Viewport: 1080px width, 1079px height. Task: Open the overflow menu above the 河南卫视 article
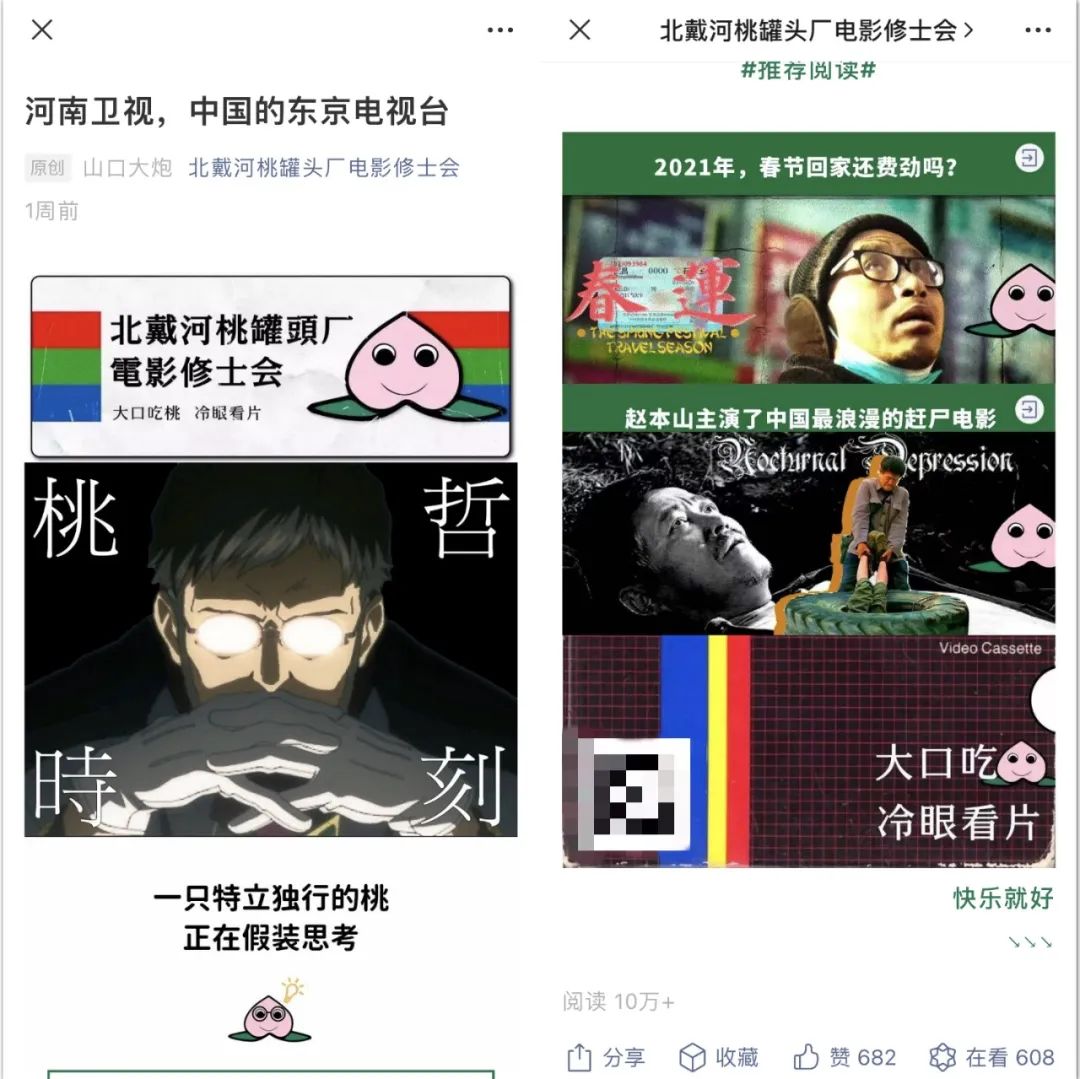click(500, 30)
